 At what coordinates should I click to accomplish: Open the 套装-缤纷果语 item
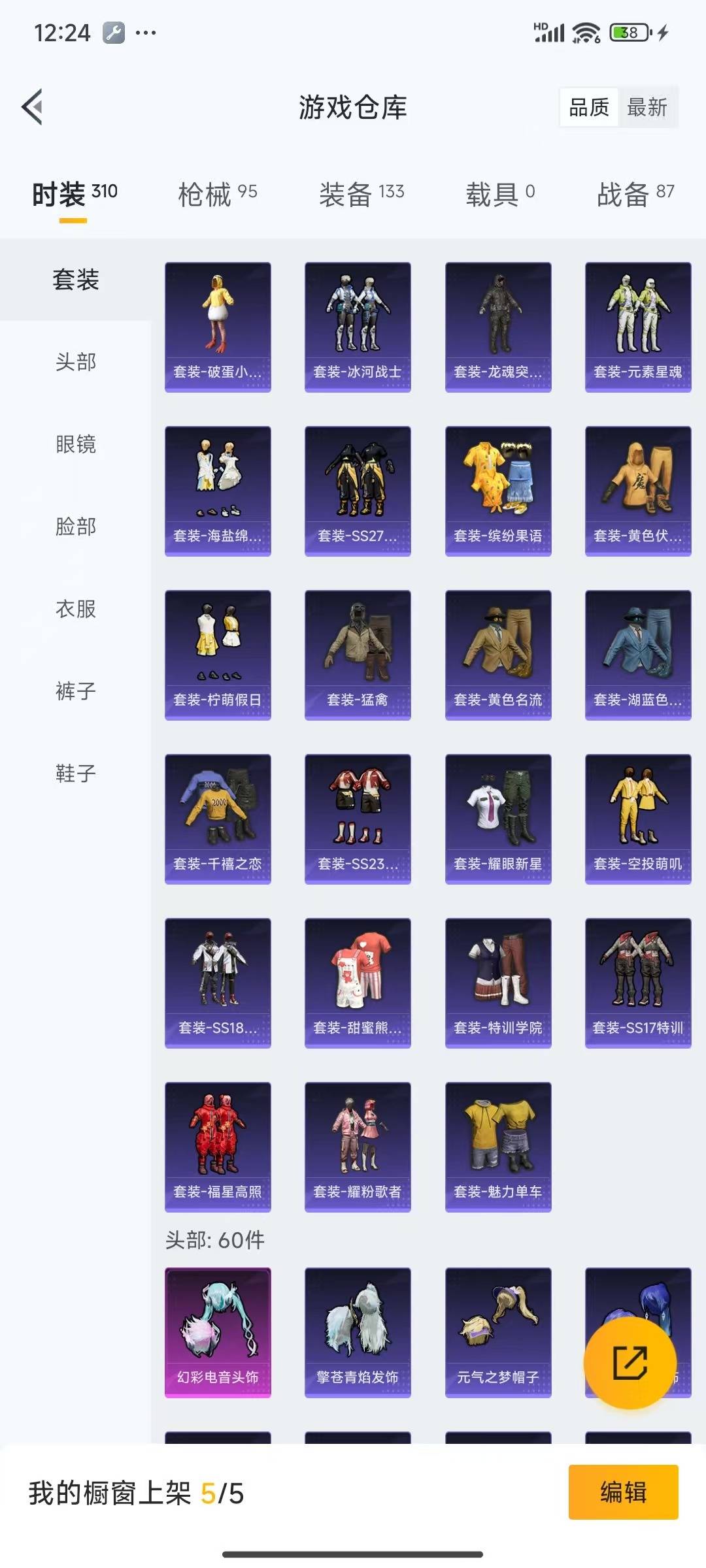(x=498, y=491)
